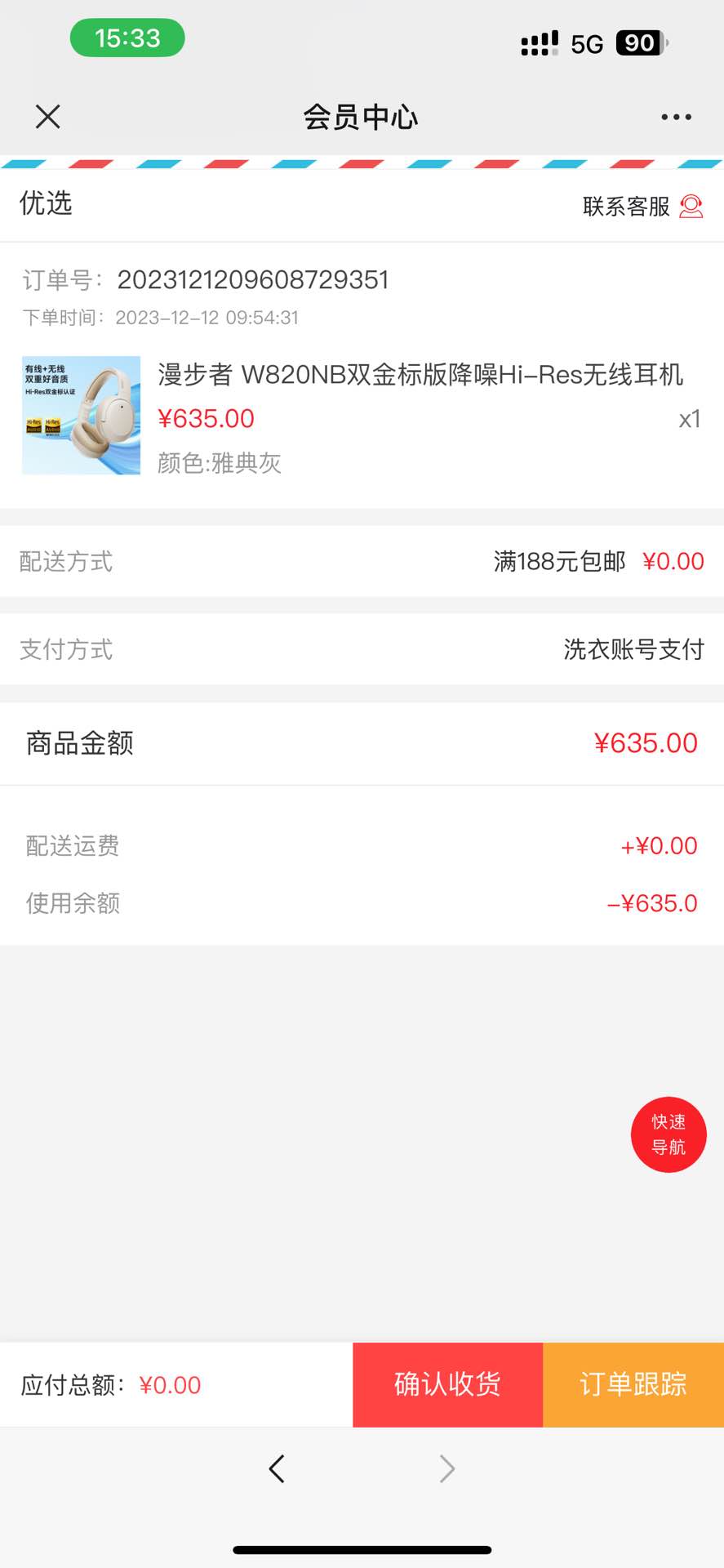Image resolution: width=724 pixels, height=1568 pixels.
Task: Track the order via 订单跟踪
Action: click(x=633, y=1384)
